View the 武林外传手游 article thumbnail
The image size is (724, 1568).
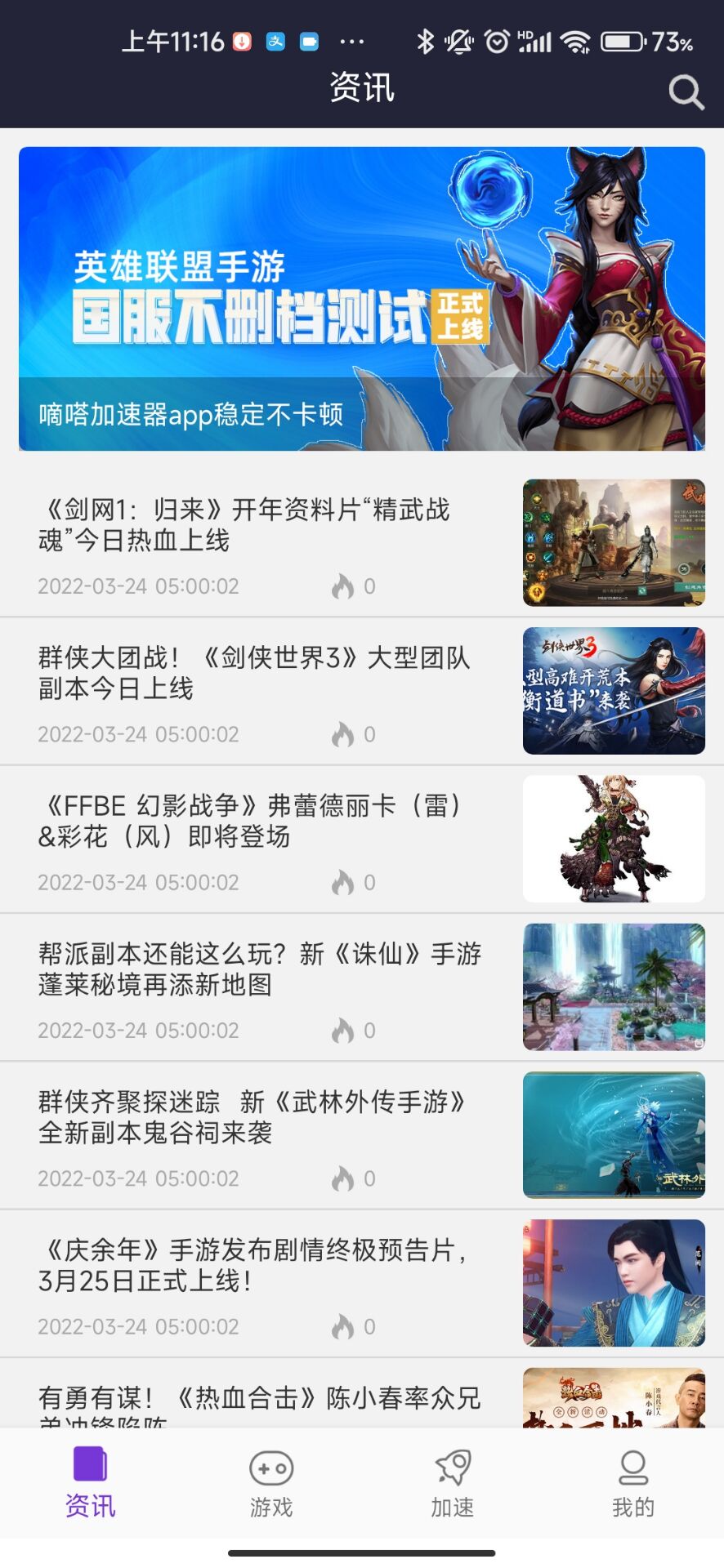(x=615, y=1134)
